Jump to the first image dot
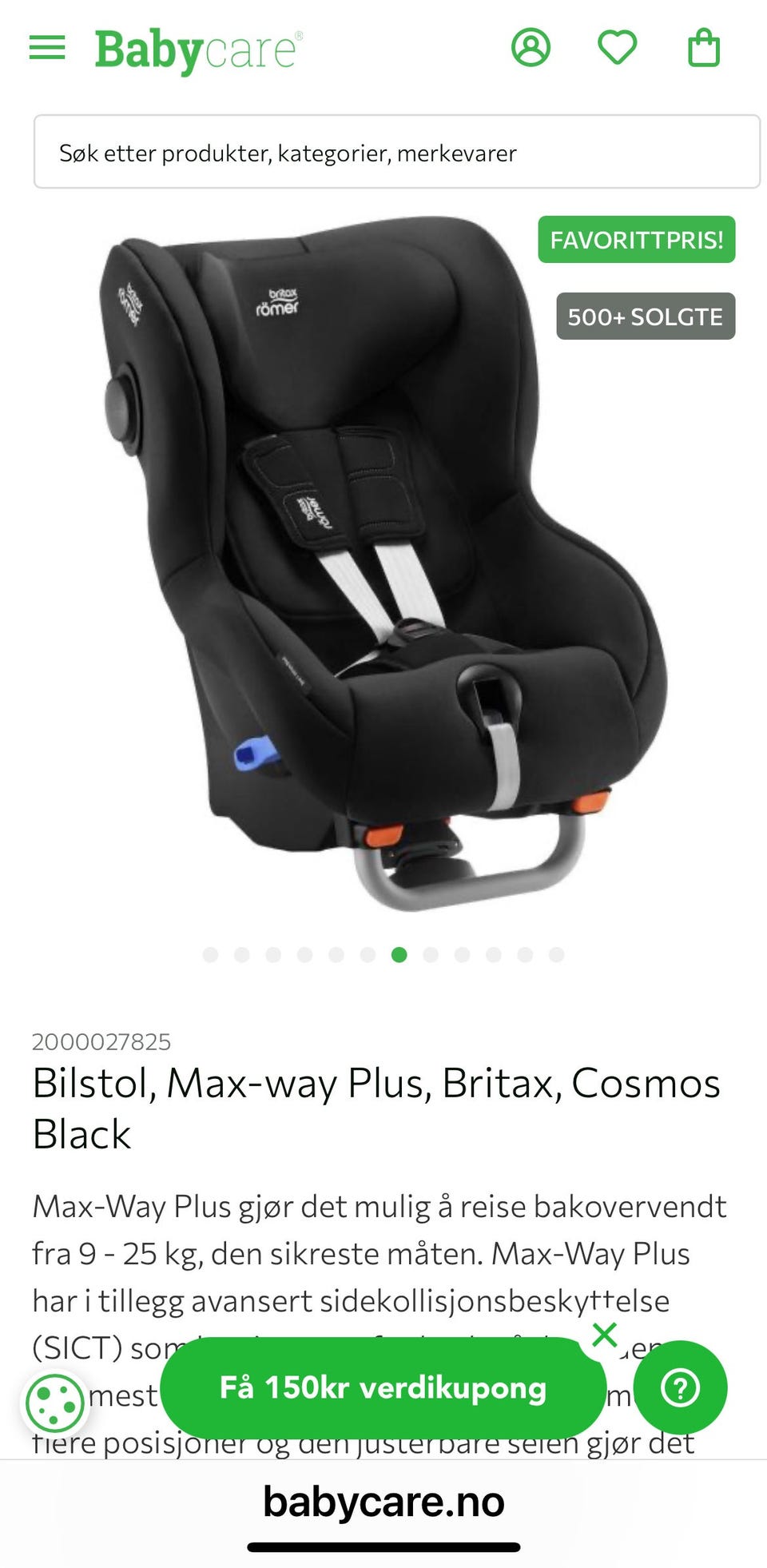This screenshot has height=1568, width=767. [211, 955]
